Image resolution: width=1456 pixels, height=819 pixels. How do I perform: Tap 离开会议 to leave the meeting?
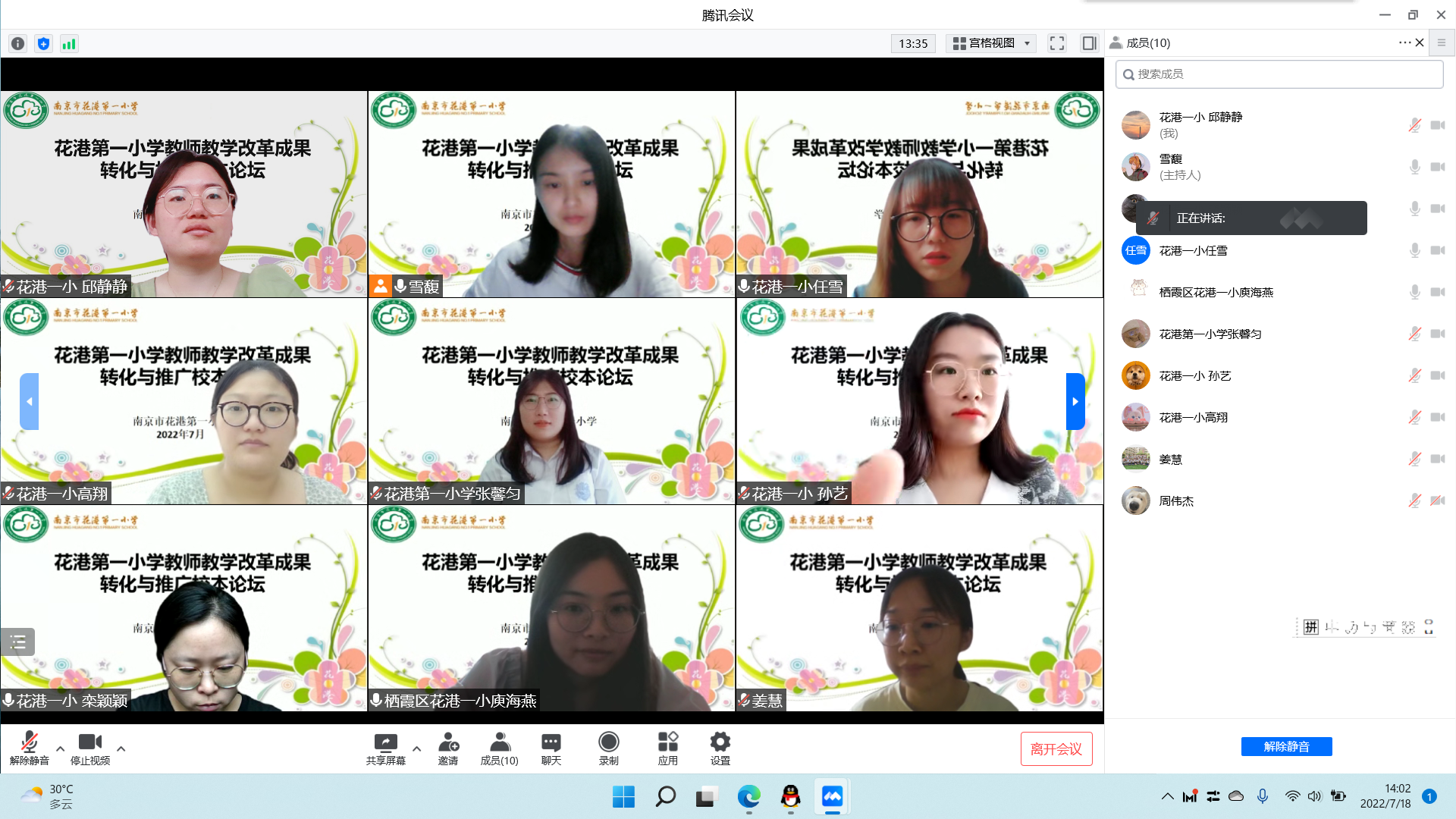(x=1056, y=748)
